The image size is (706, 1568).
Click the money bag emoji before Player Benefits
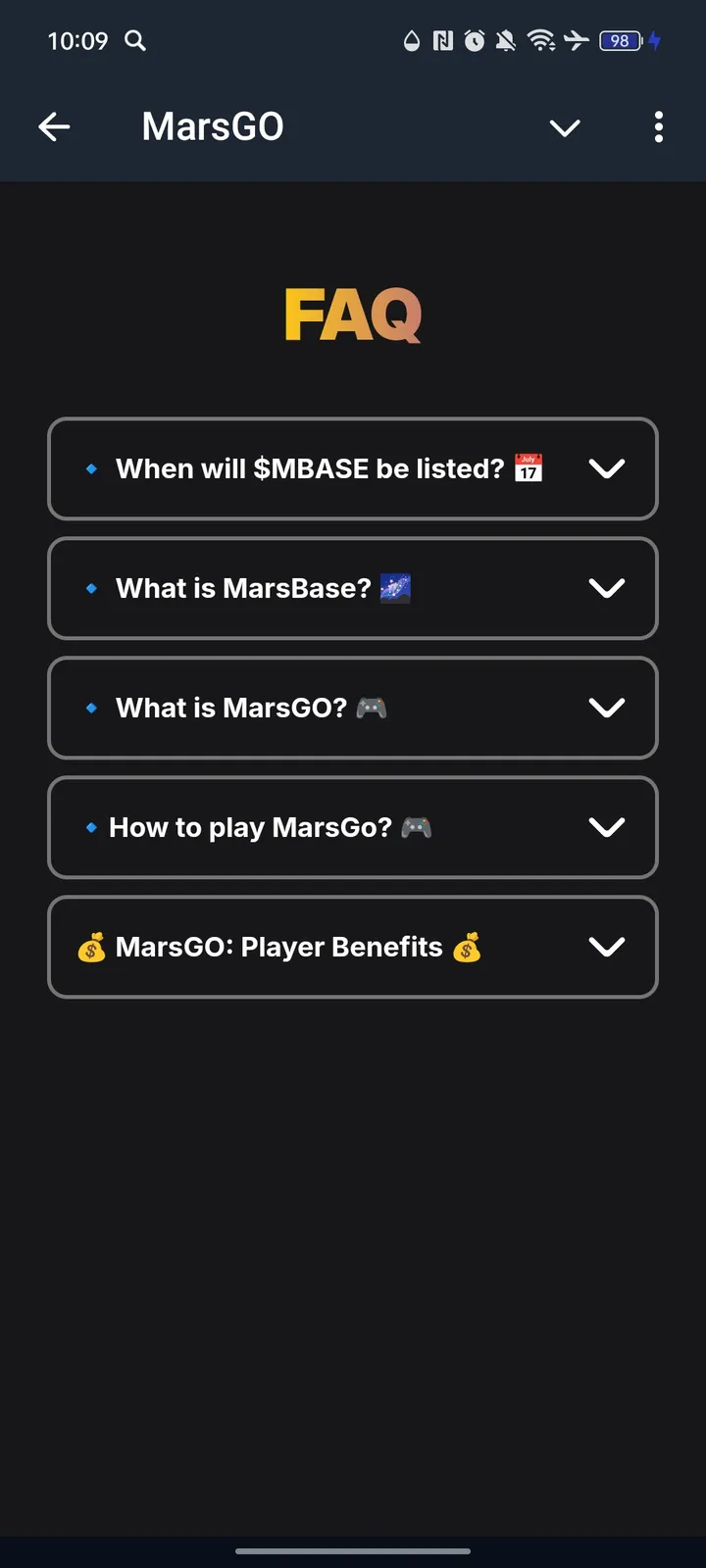pos(91,947)
